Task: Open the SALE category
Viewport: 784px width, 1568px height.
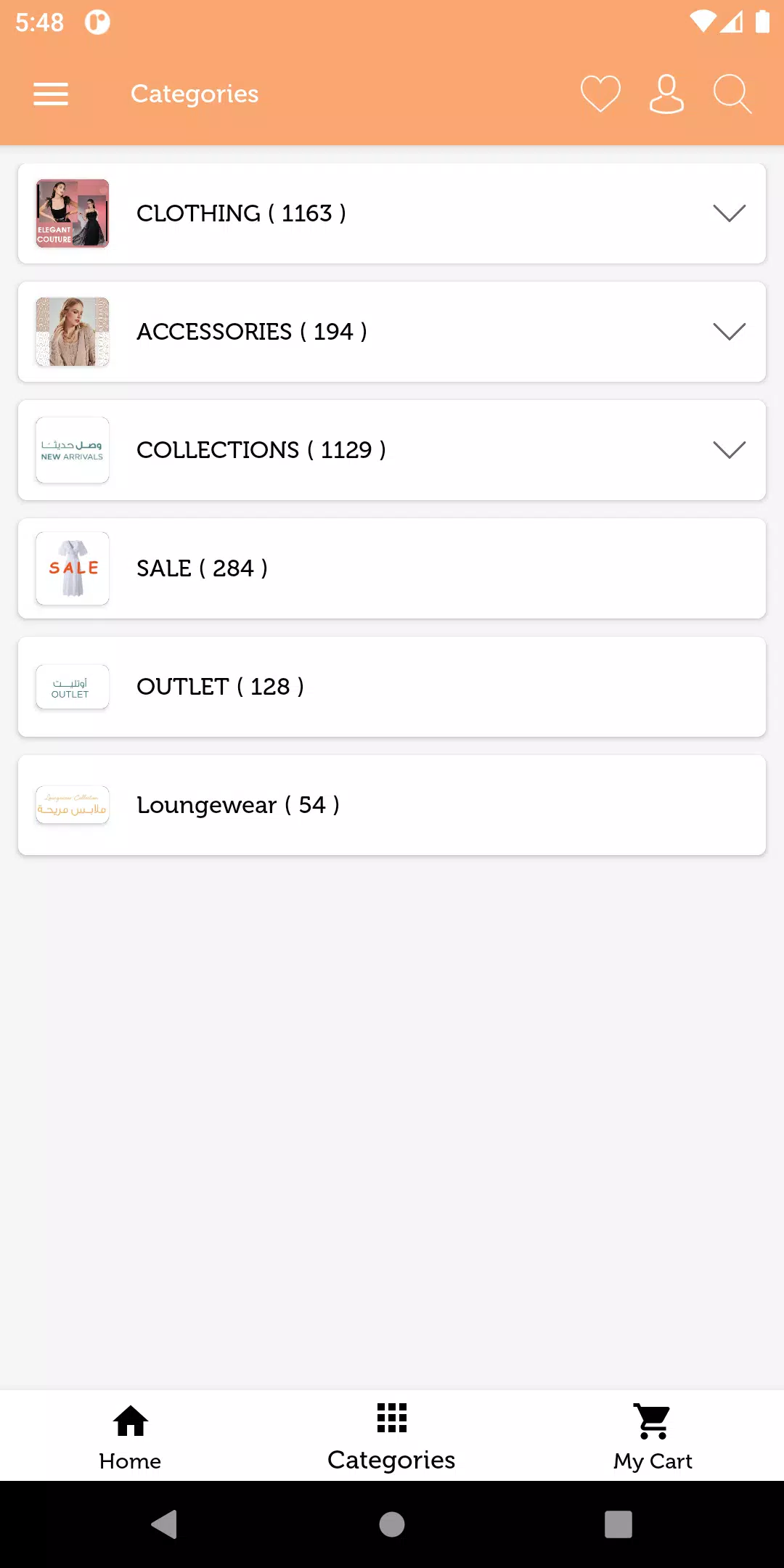Action: [x=392, y=568]
